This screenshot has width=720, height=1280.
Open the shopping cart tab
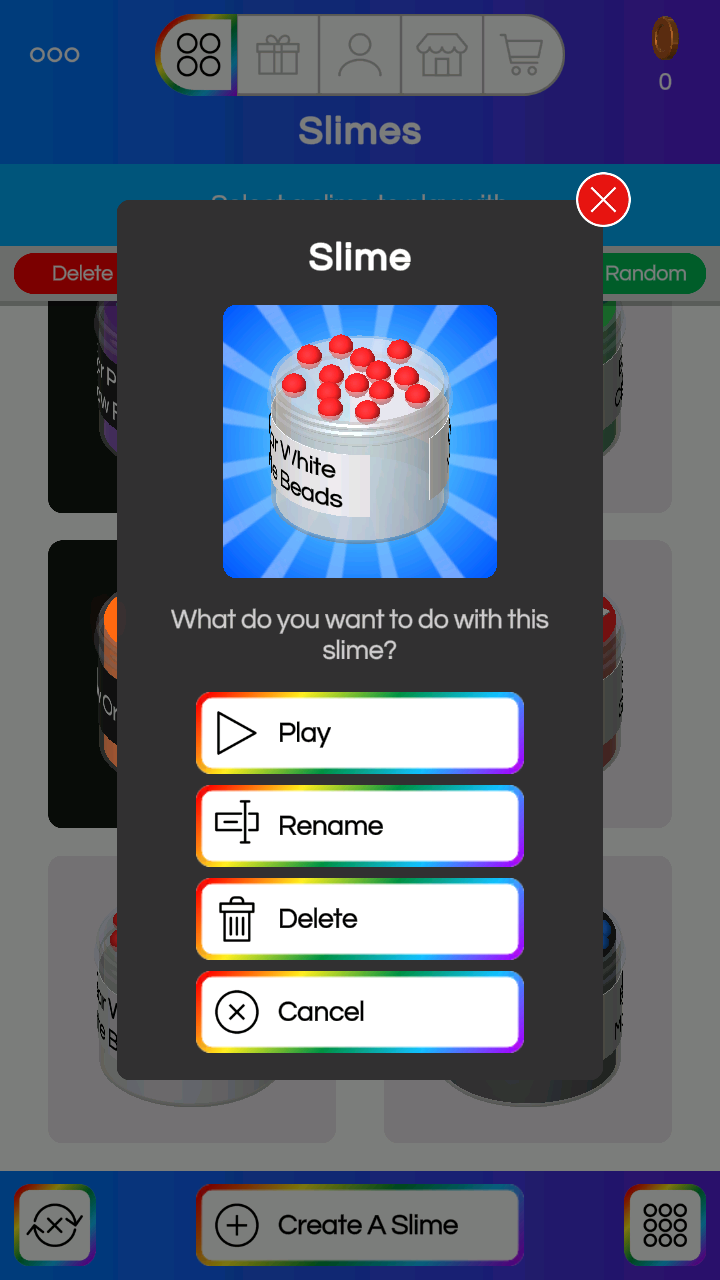523,55
